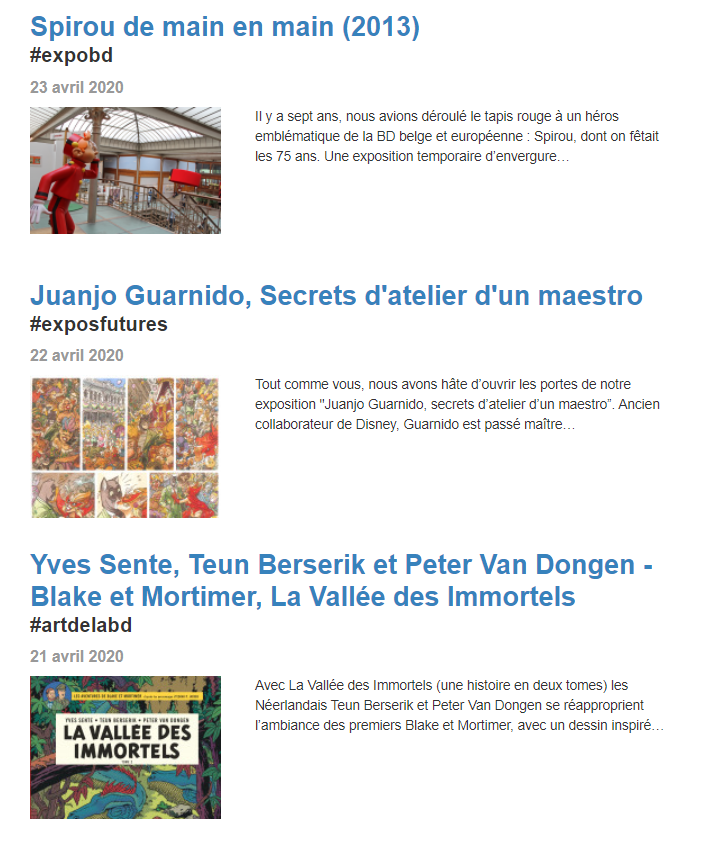Viewport: 707px width, 843px height.
Task: Open the Spirou de main en main article
Action: pos(225,27)
